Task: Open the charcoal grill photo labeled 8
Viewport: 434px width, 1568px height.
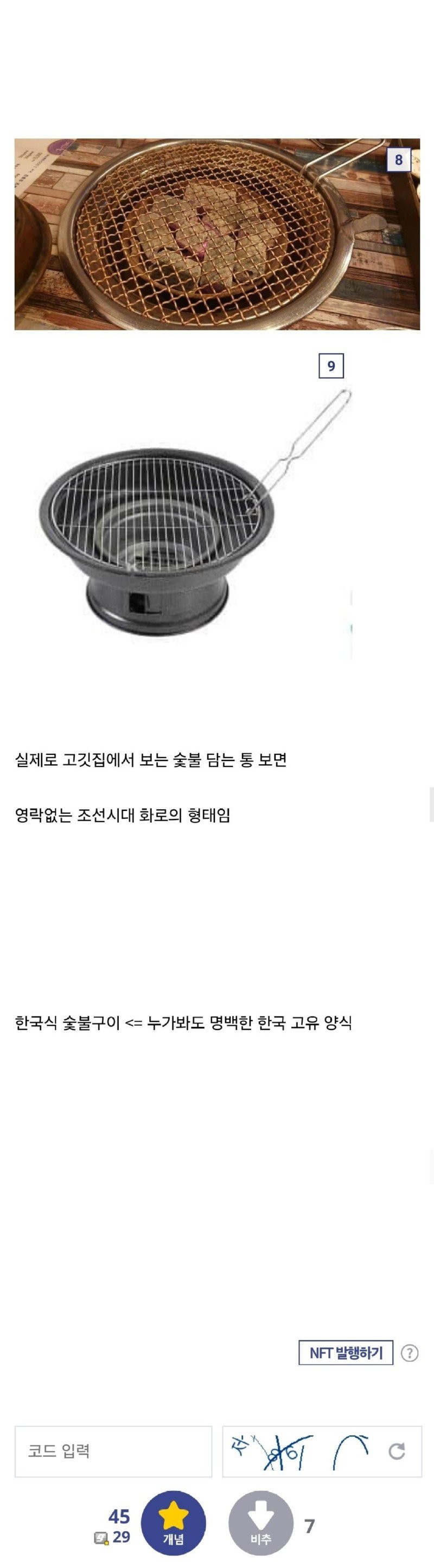Action: (x=216, y=234)
